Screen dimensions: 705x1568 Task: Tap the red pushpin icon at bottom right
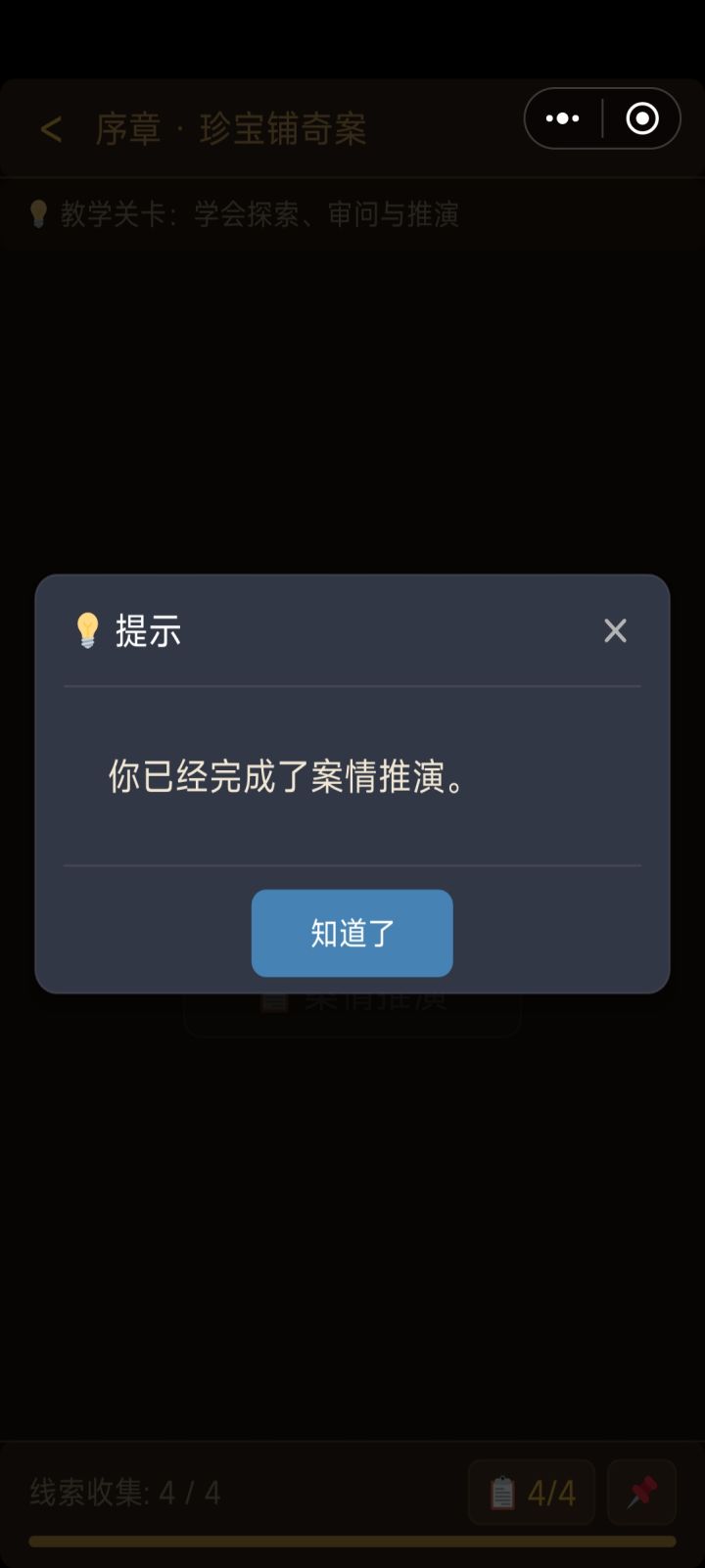(x=641, y=1492)
